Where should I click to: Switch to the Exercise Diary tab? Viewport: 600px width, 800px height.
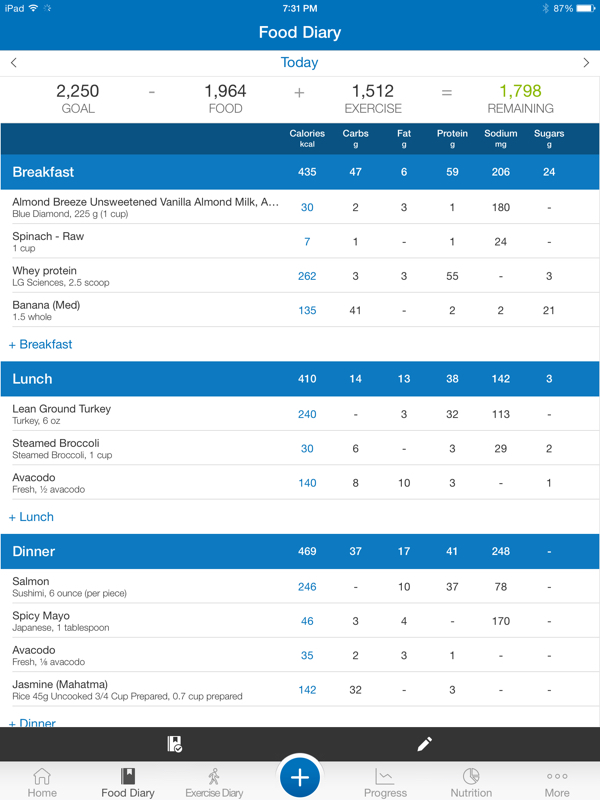click(x=214, y=783)
